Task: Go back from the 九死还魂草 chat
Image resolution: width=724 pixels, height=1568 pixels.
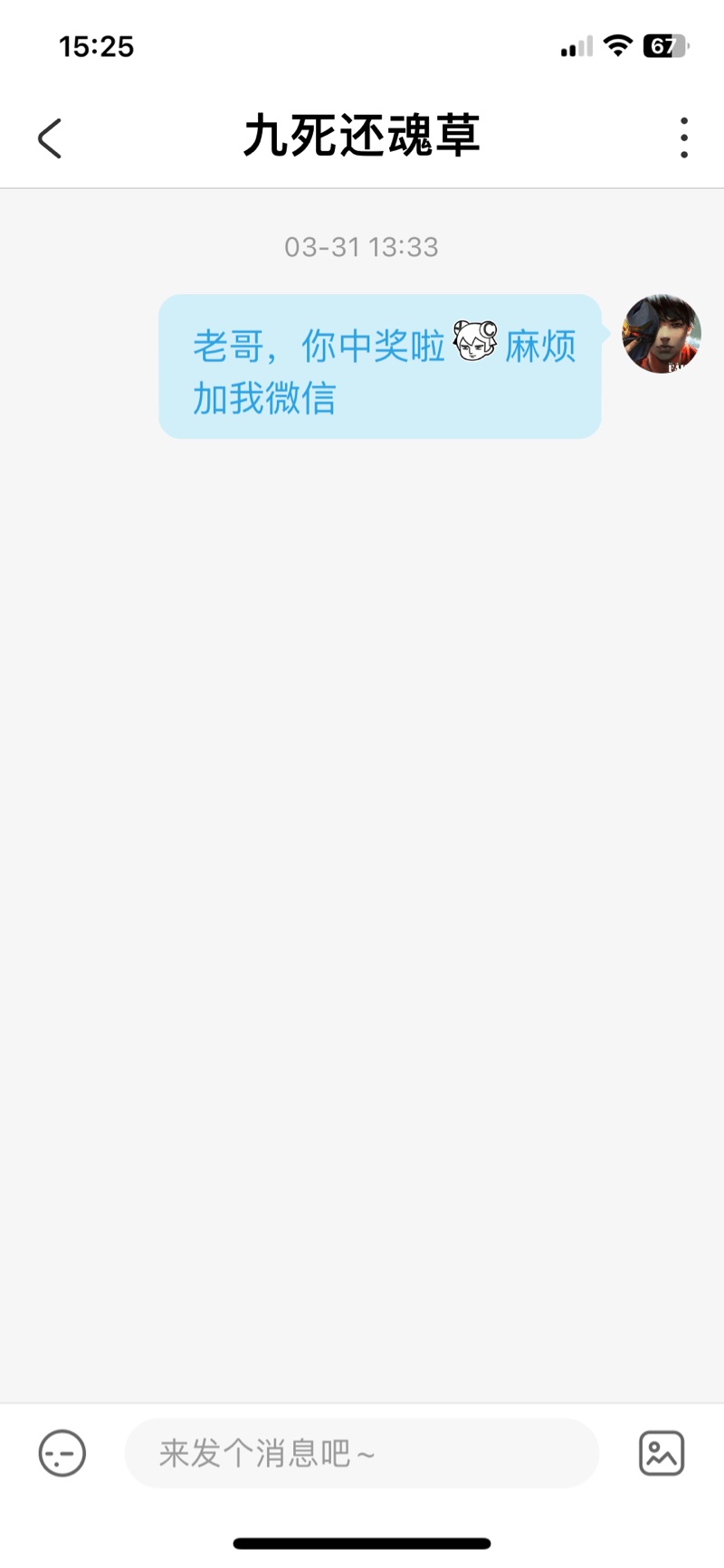Action: coord(51,138)
